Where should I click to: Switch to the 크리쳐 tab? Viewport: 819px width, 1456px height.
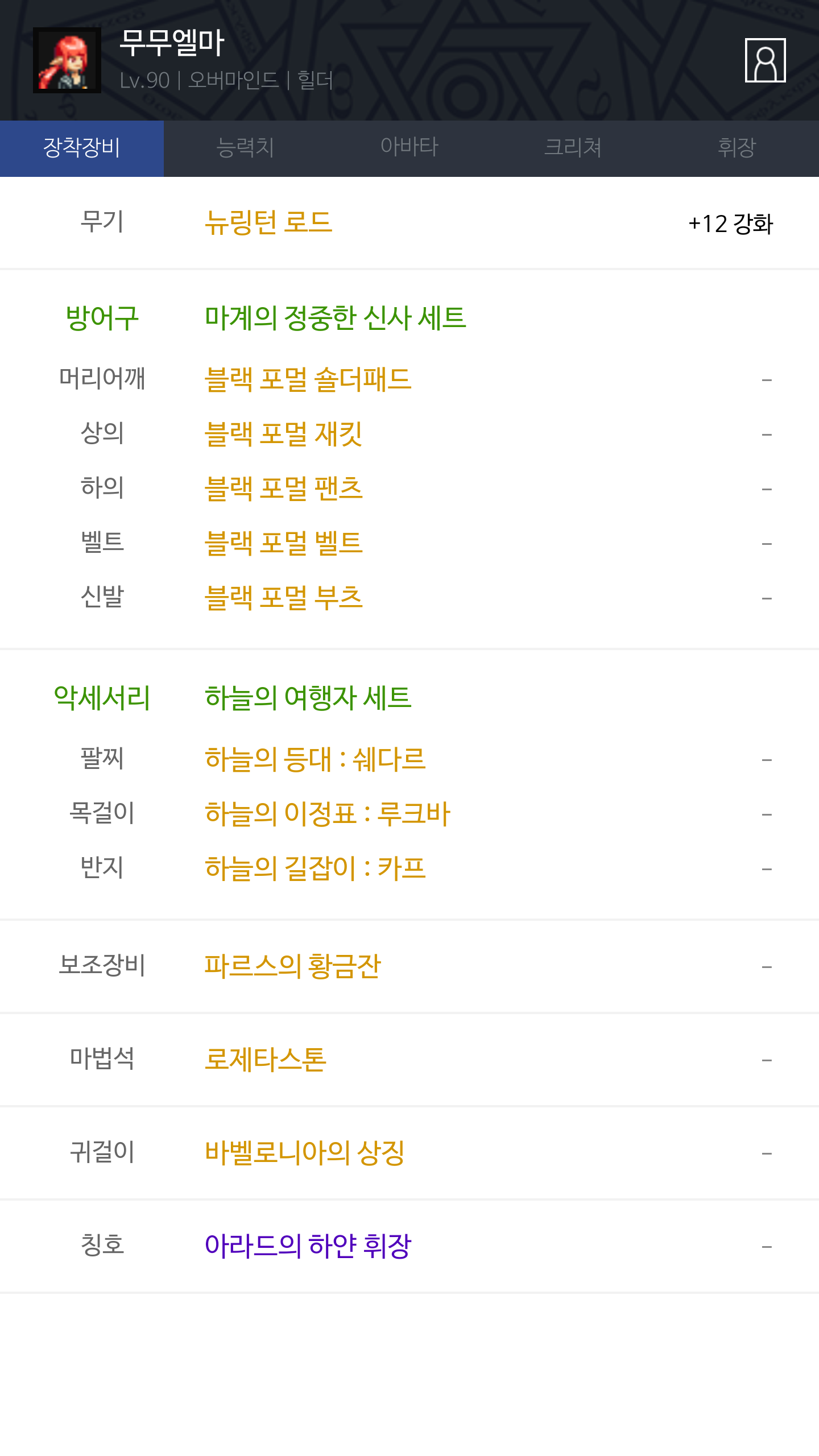[573, 148]
